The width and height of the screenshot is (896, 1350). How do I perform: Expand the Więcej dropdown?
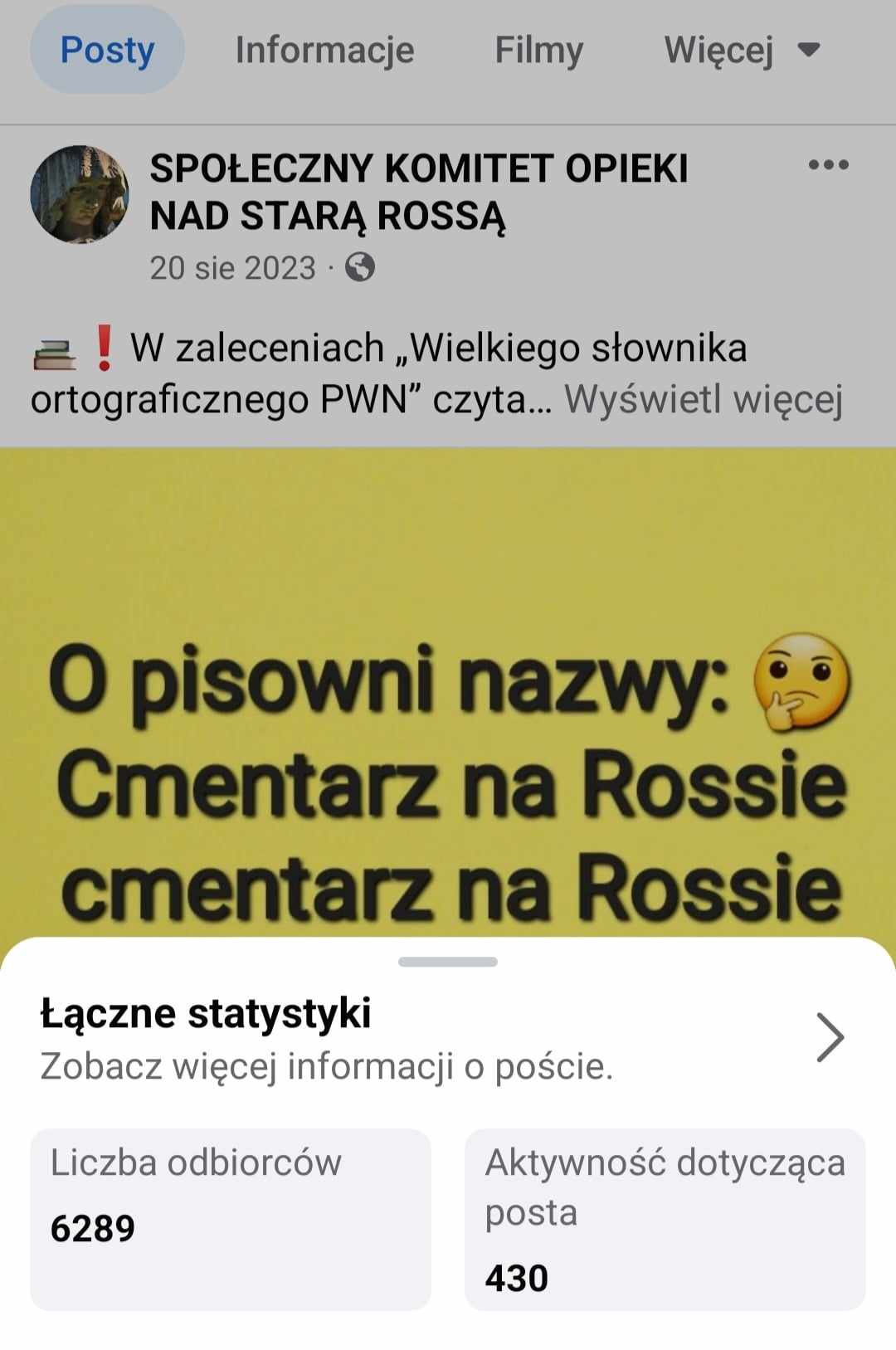point(742,50)
